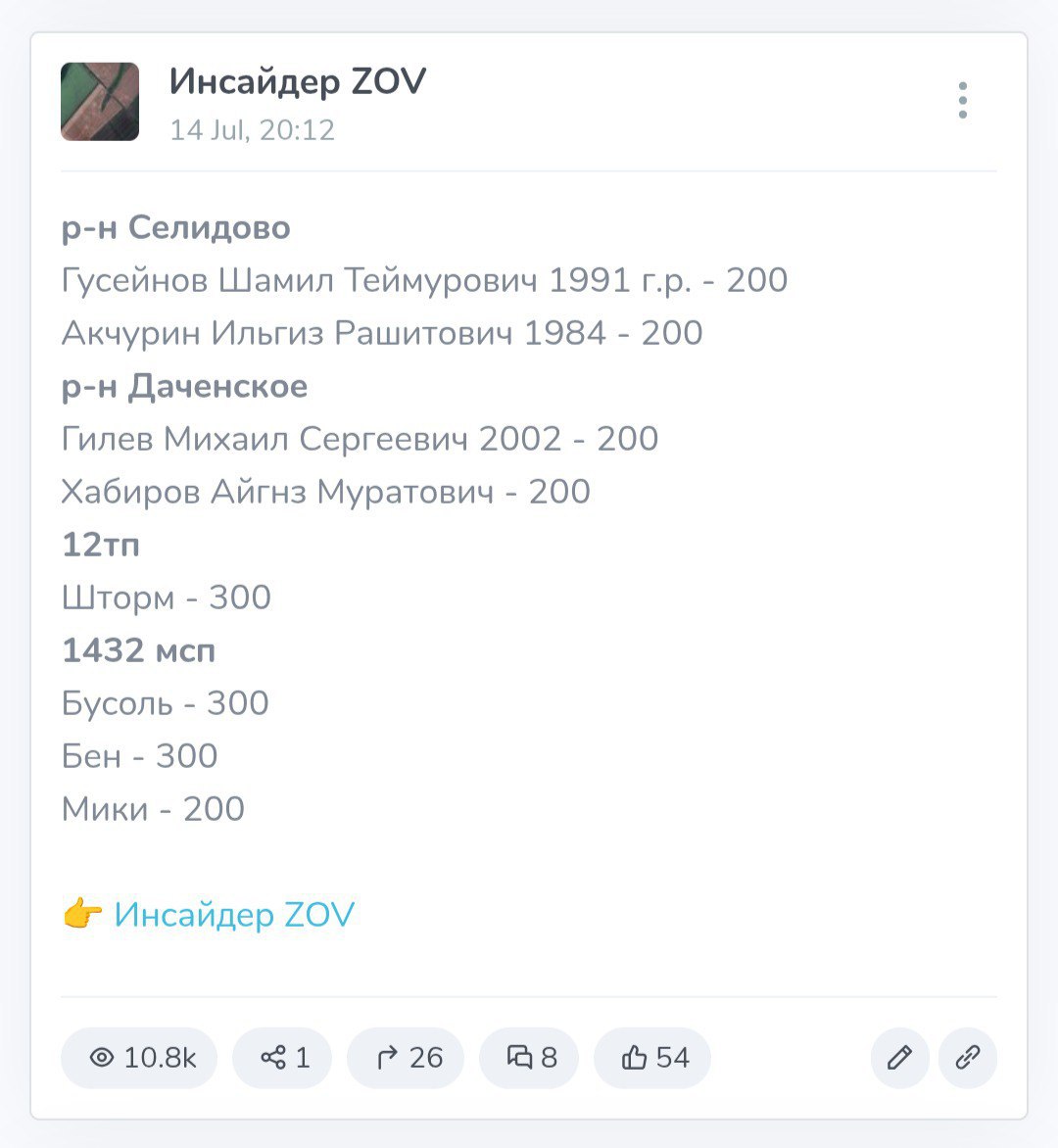The height and width of the screenshot is (1148, 1058).
Task: Open the three-dot overflow menu
Action: point(963,101)
